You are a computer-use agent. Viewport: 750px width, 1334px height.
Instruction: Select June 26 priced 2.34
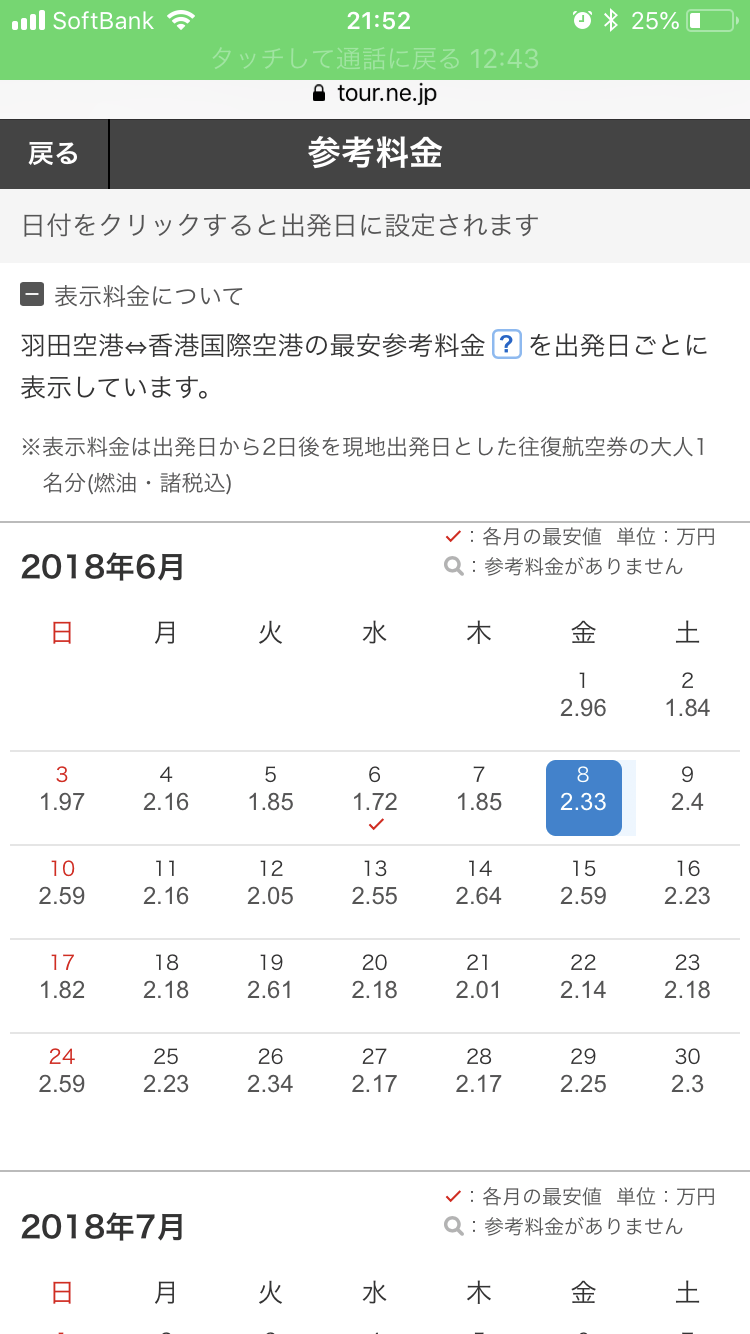[x=271, y=1070]
